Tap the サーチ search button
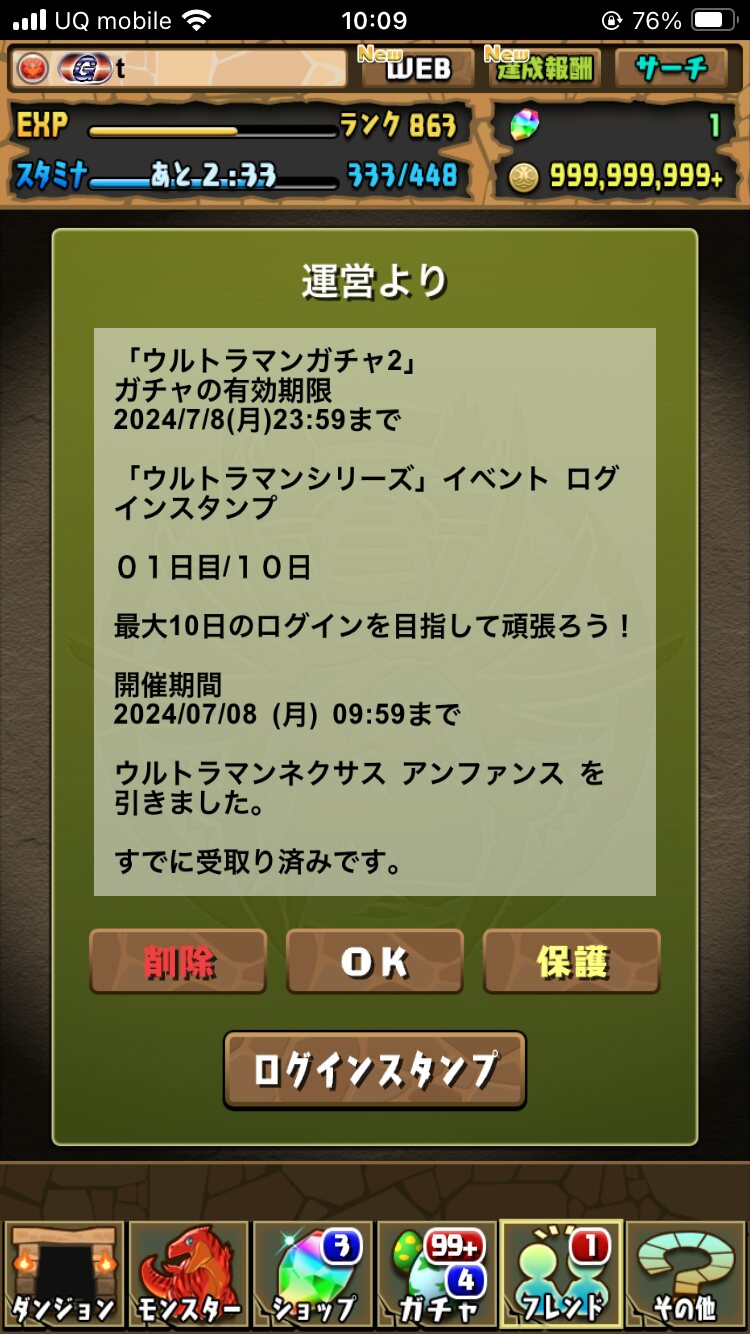This screenshot has width=750, height=1334. tap(672, 67)
